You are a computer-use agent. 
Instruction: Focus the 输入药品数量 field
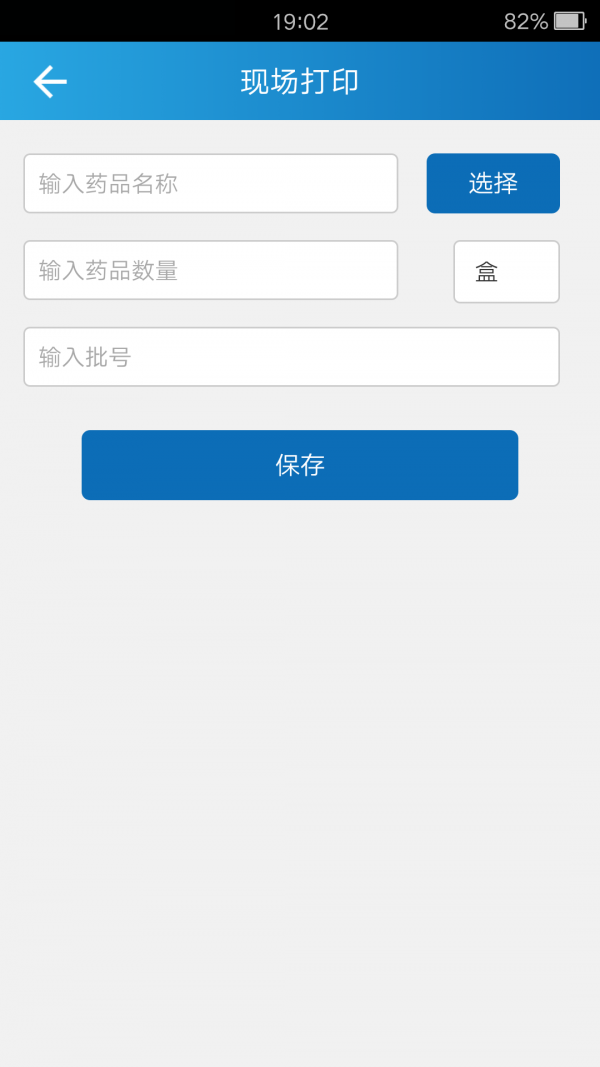click(x=210, y=271)
